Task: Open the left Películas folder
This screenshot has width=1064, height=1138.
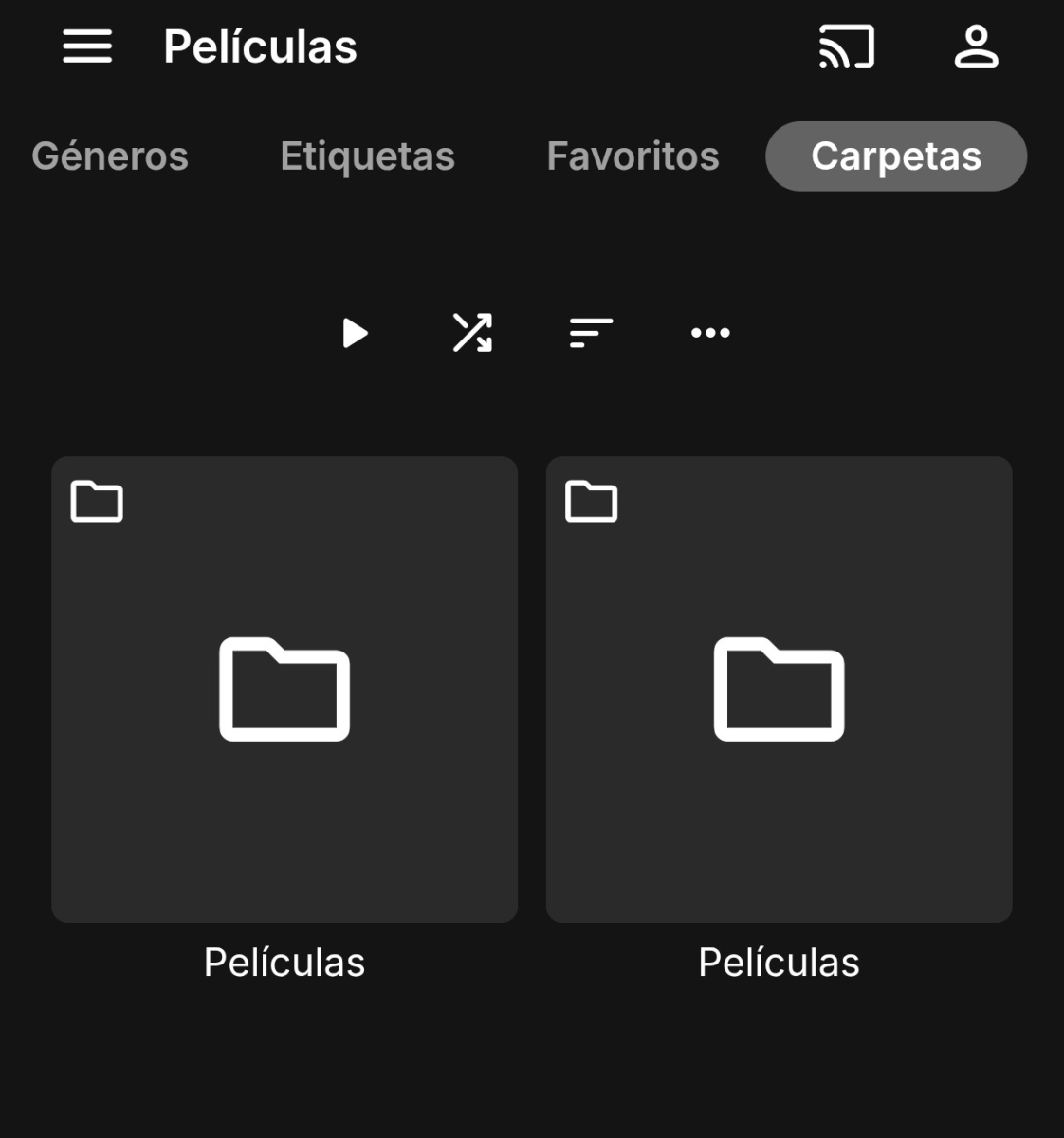Action: 284,689
